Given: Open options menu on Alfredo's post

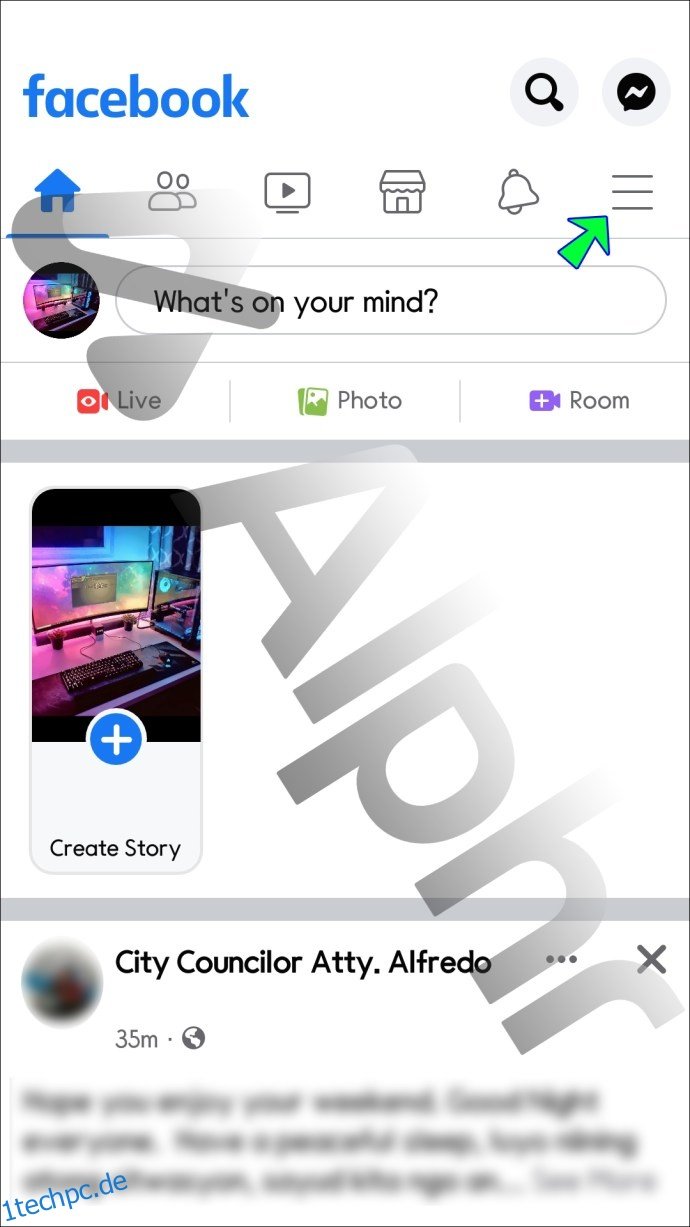Looking at the screenshot, I should click(561, 960).
